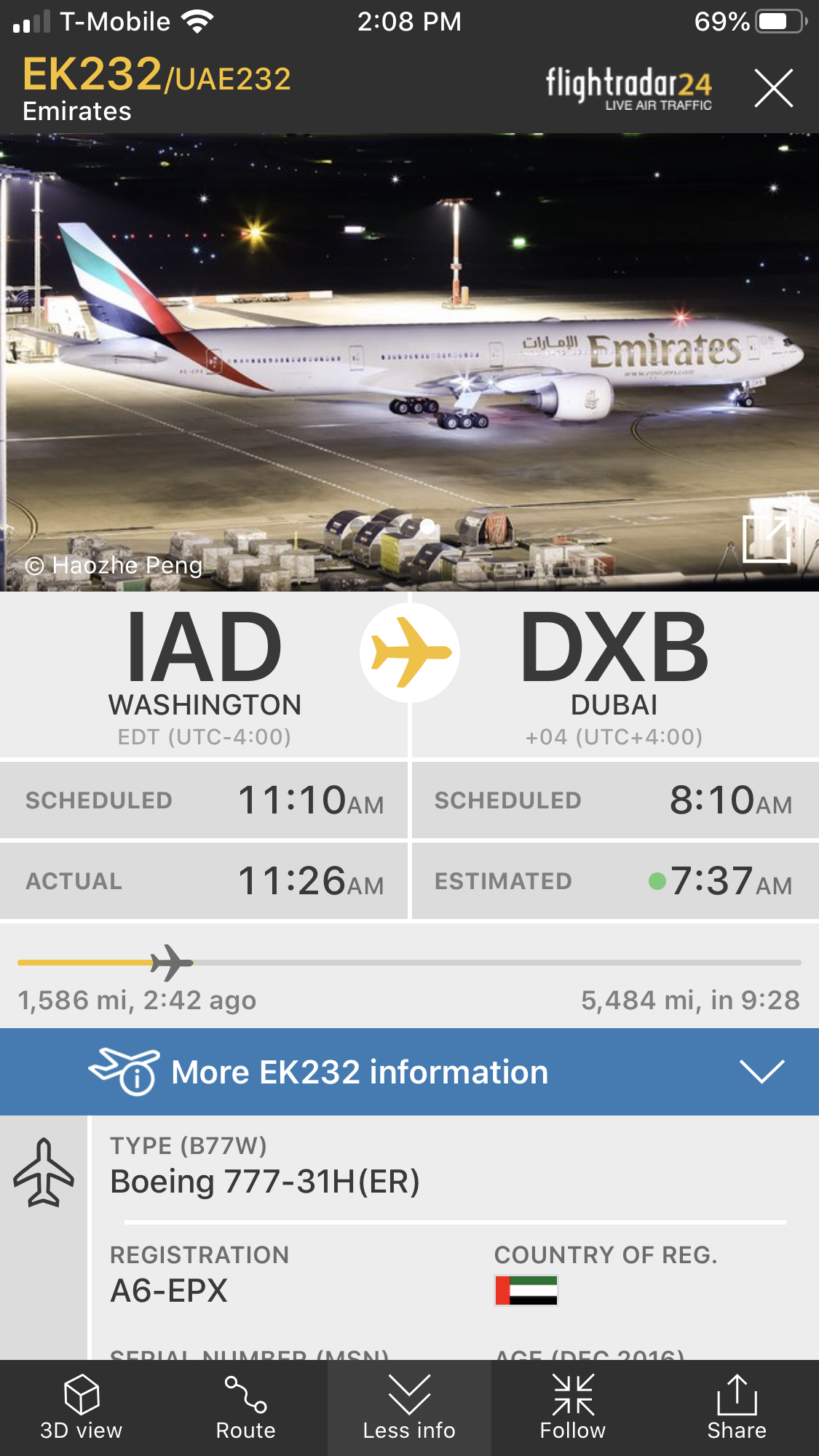Open the aircraft photo in full view
Screen dimensions: 819x1456
click(766, 538)
